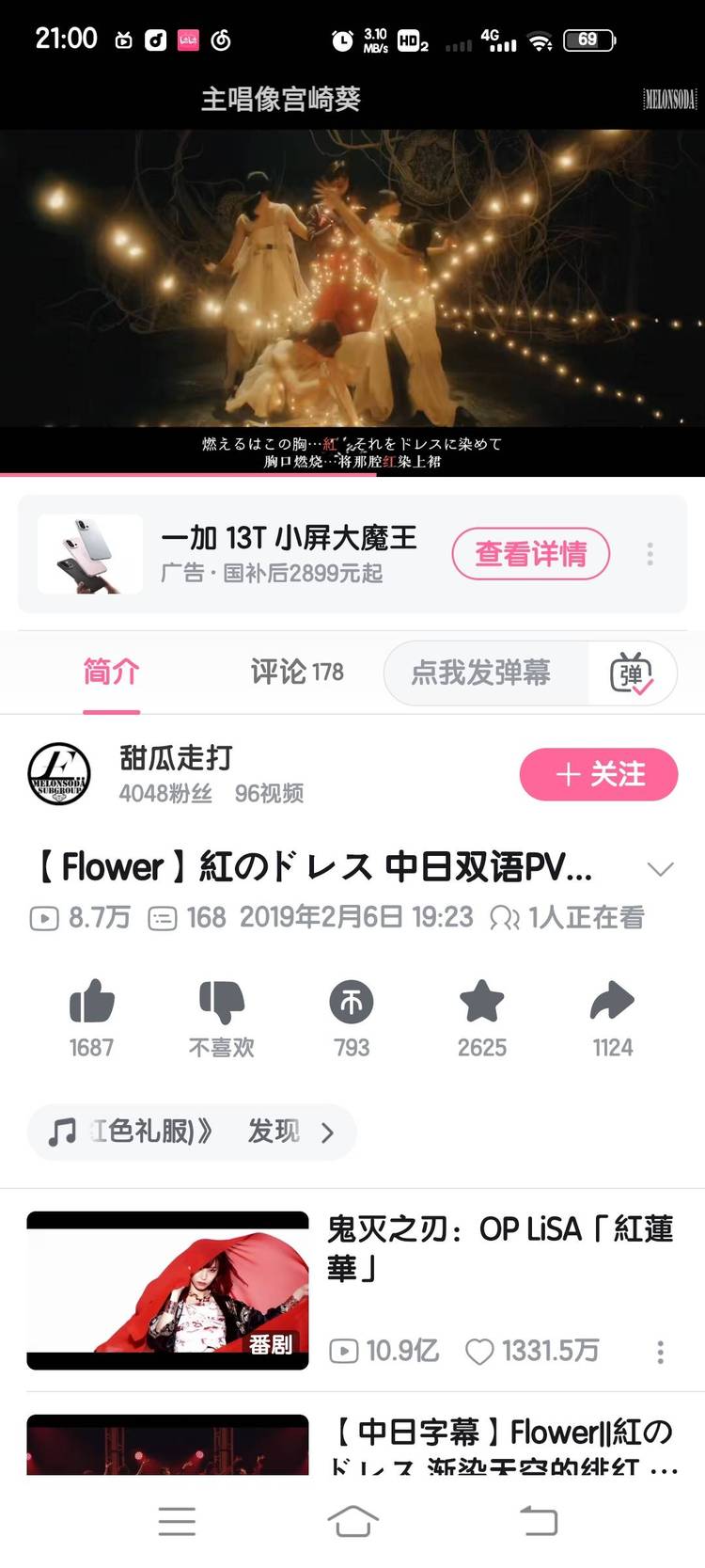Mark the video as 不喜欢

(221, 1018)
